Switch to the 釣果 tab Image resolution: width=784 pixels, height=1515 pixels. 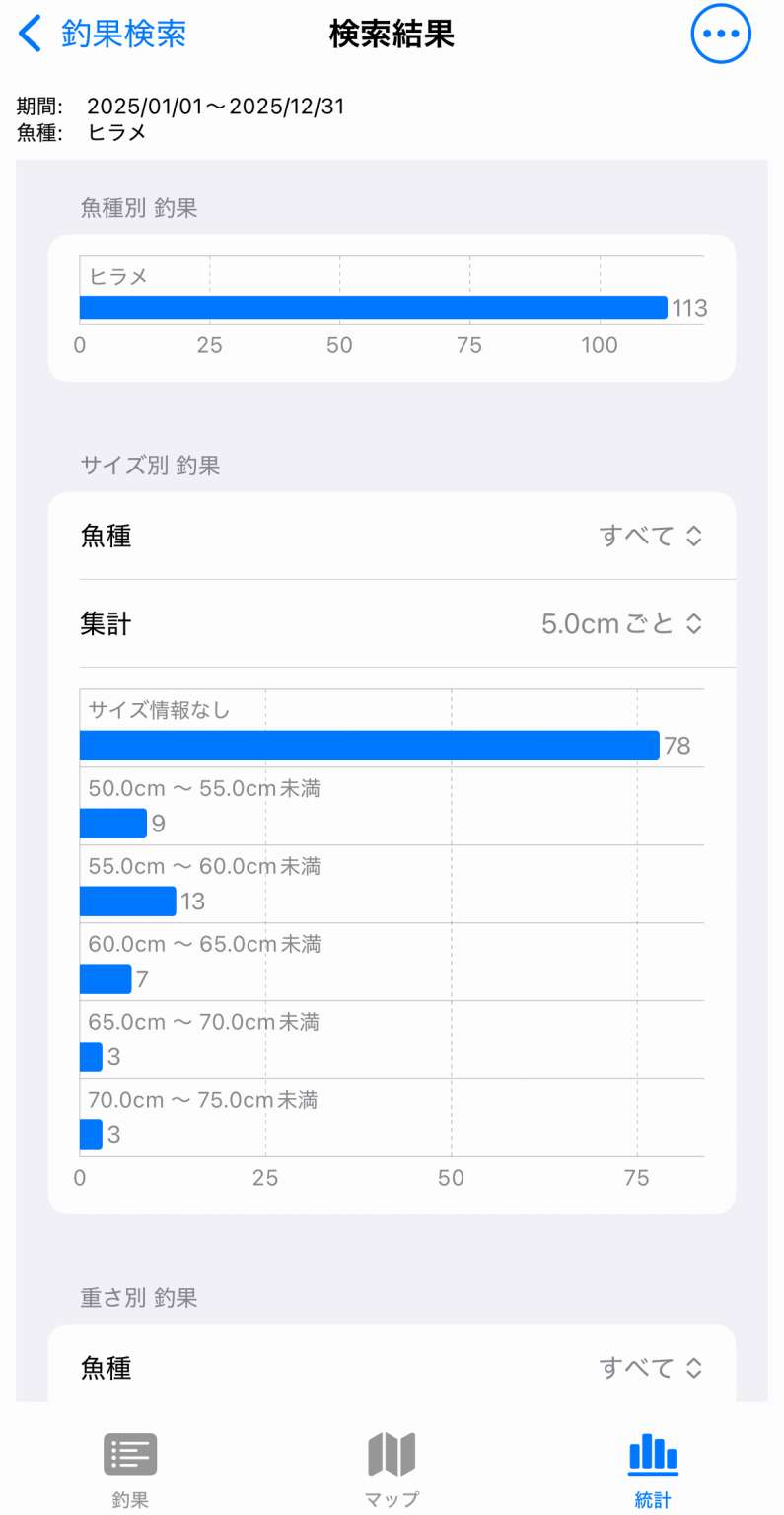130,1470
